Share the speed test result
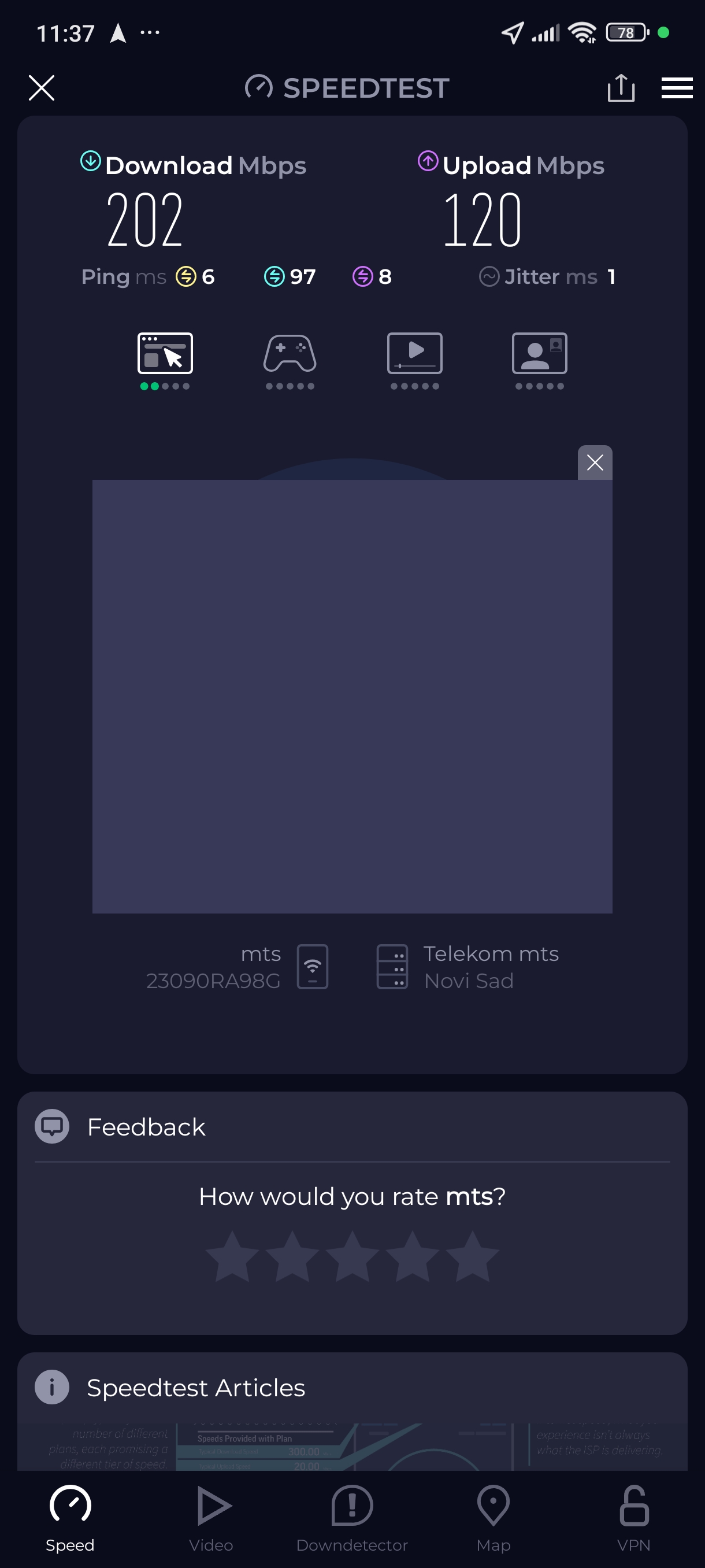 point(621,88)
